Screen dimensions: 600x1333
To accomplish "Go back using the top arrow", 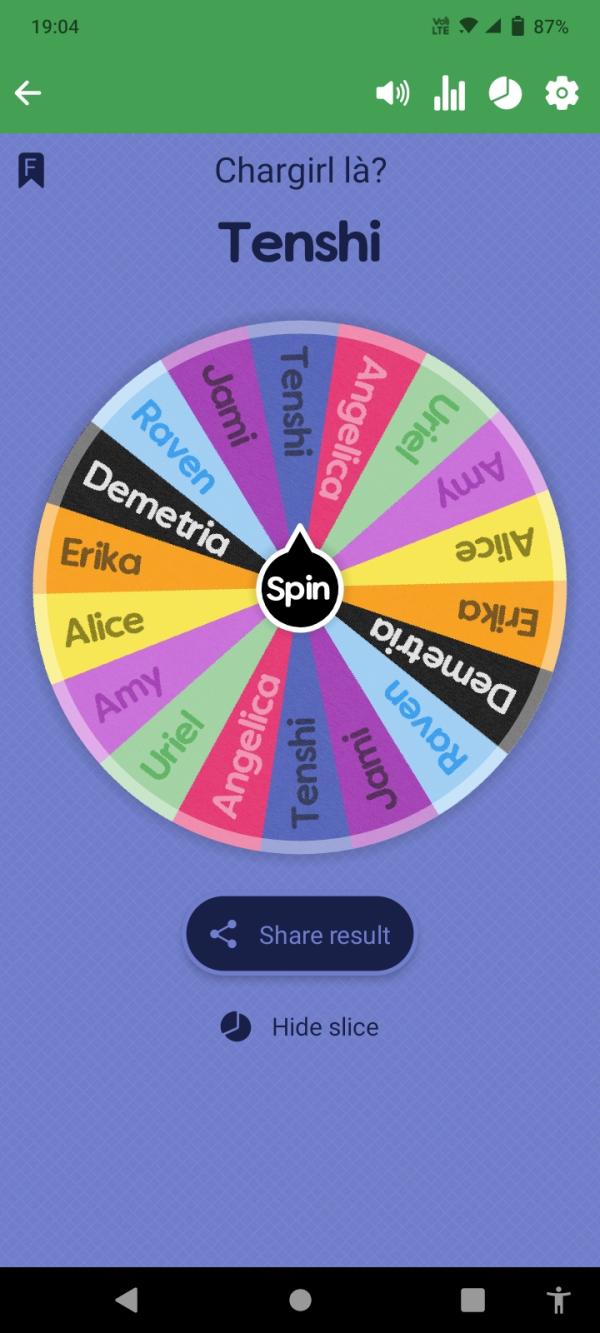I will click(x=28, y=94).
